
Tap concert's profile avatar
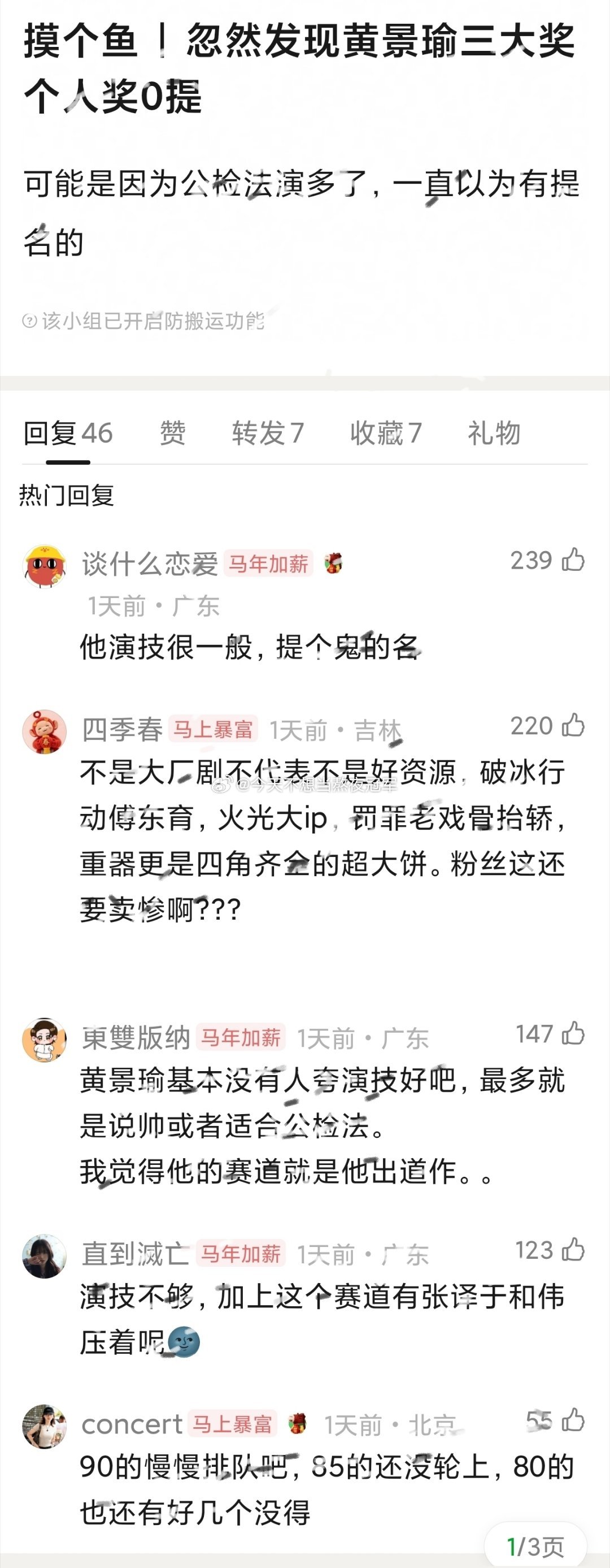(x=44, y=1423)
